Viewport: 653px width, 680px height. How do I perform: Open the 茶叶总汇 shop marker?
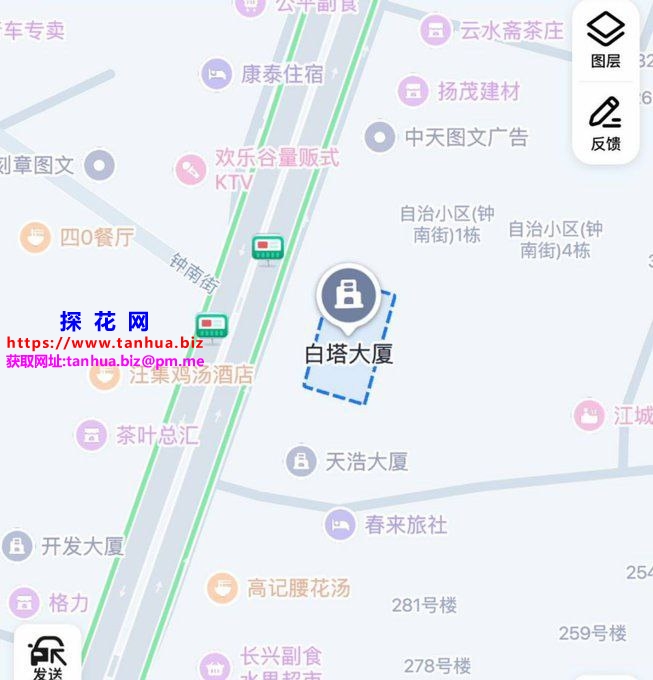pos(92,435)
